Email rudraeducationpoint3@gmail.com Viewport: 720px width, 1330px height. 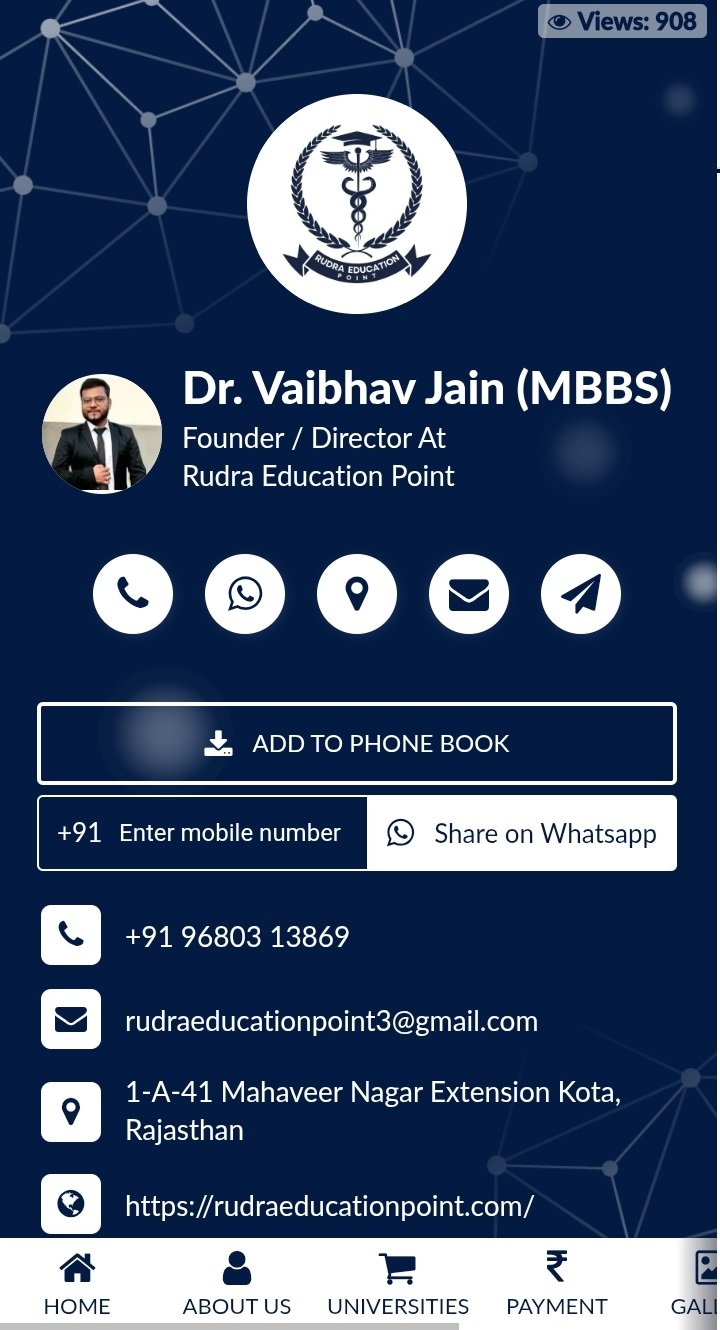pyautogui.click(x=331, y=1021)
